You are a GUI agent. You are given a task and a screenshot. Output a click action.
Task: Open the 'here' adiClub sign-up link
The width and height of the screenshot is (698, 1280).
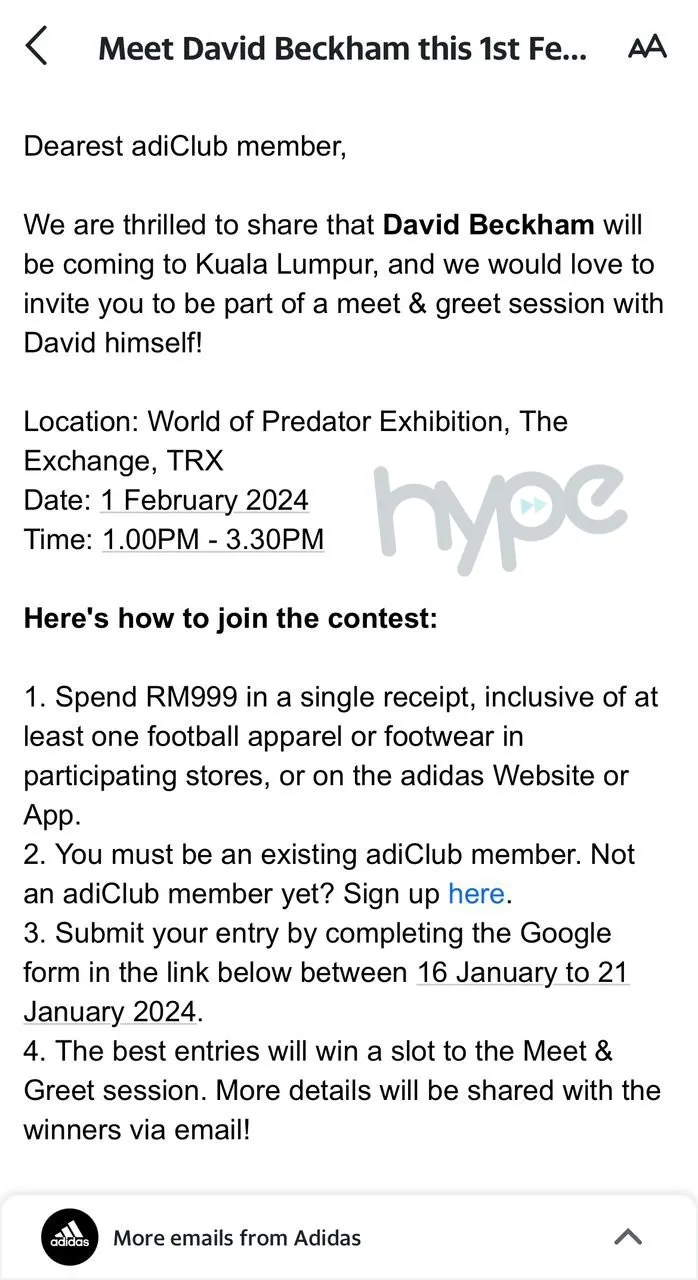pos(476,893)
